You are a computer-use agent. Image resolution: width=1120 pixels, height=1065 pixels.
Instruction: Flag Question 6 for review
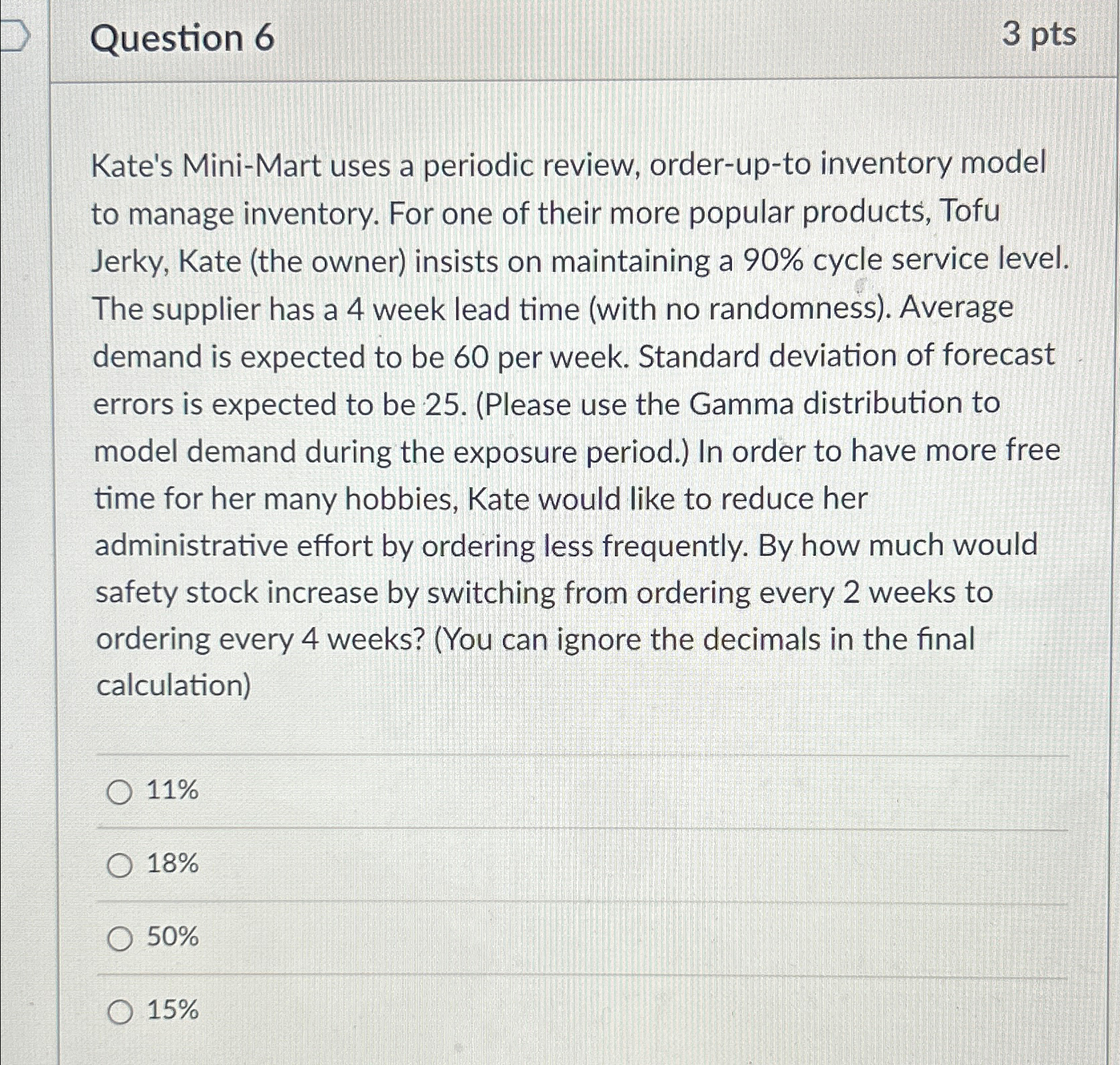click(x=13, y=37)
